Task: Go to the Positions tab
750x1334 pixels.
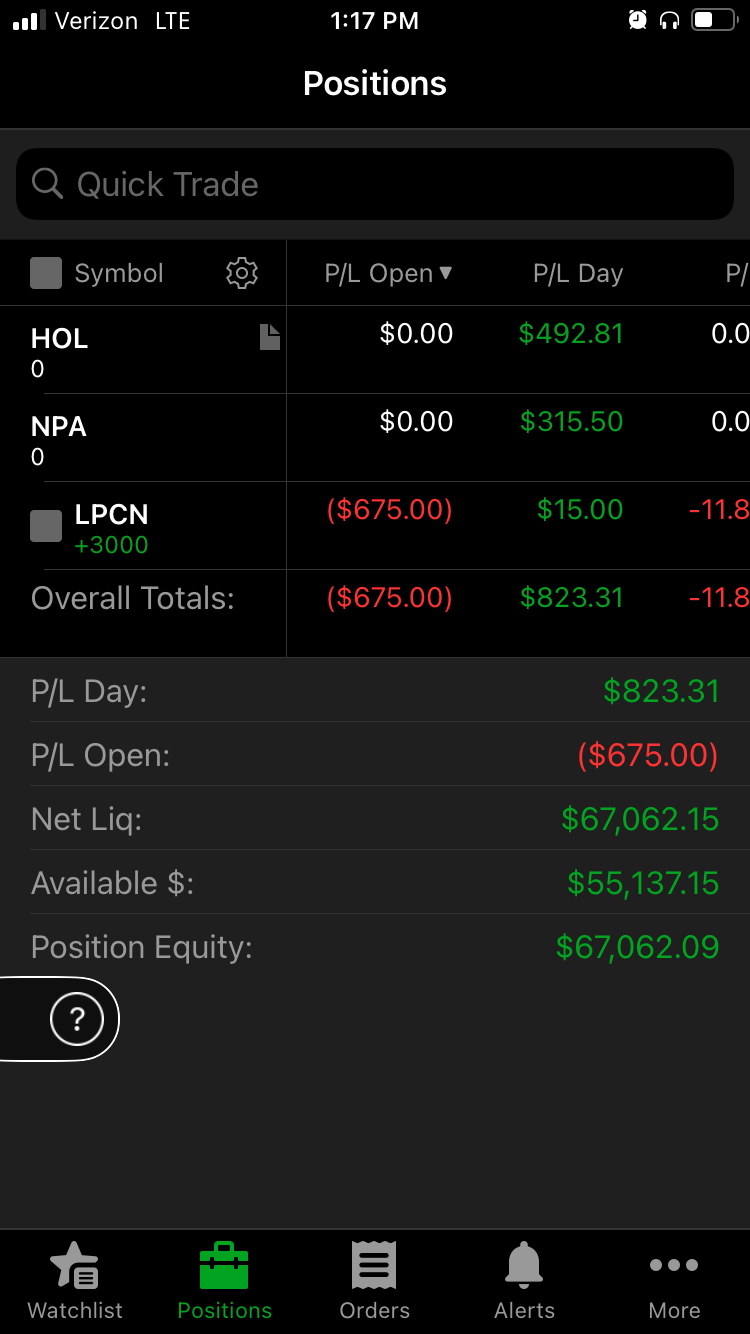Action: pyautogui.click(x=225, y=1281)
